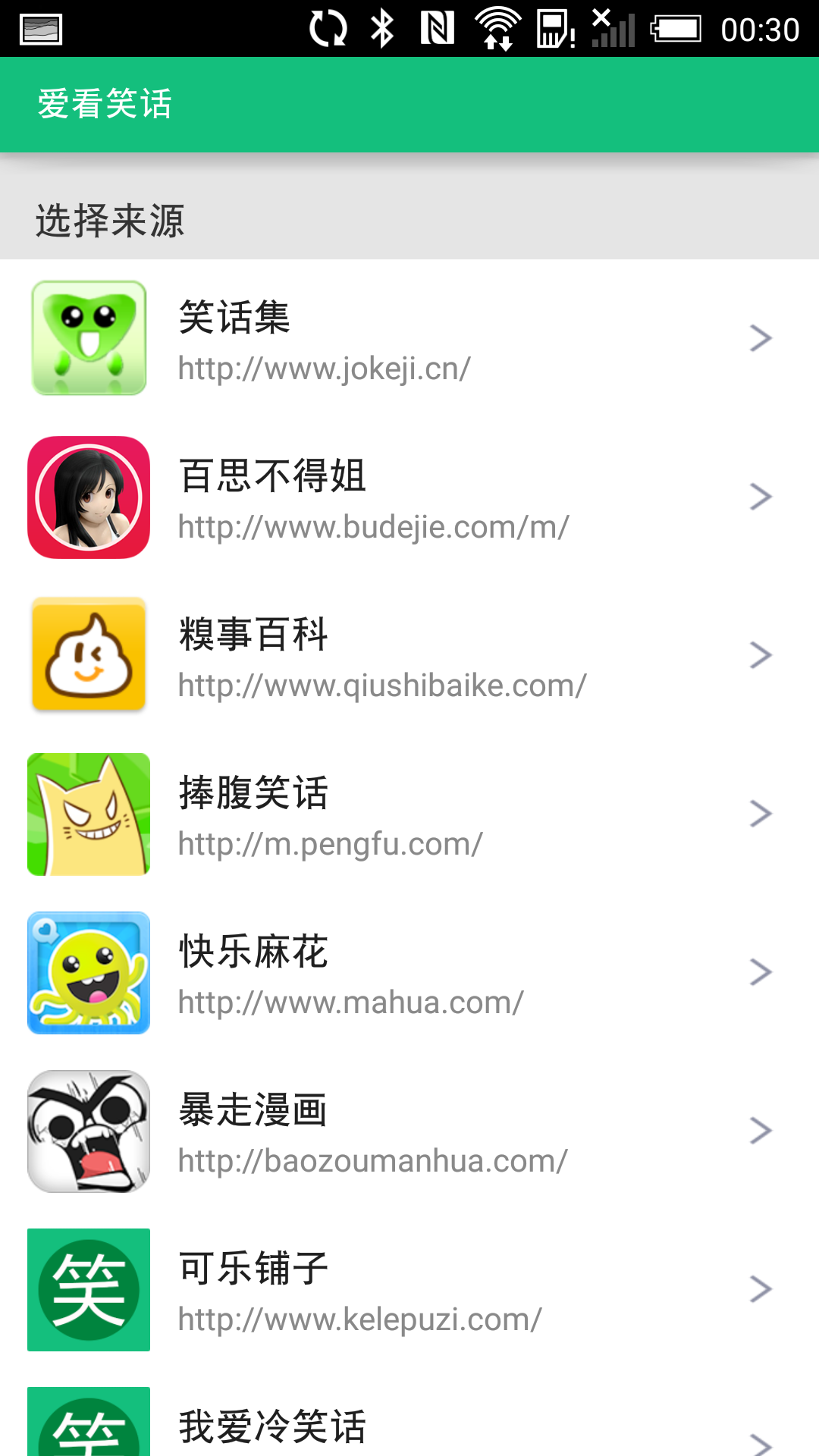Tap the 爱看笑话 title bar
The width and height of the screenshot is (819, 1456).
[x=102, y=104]
